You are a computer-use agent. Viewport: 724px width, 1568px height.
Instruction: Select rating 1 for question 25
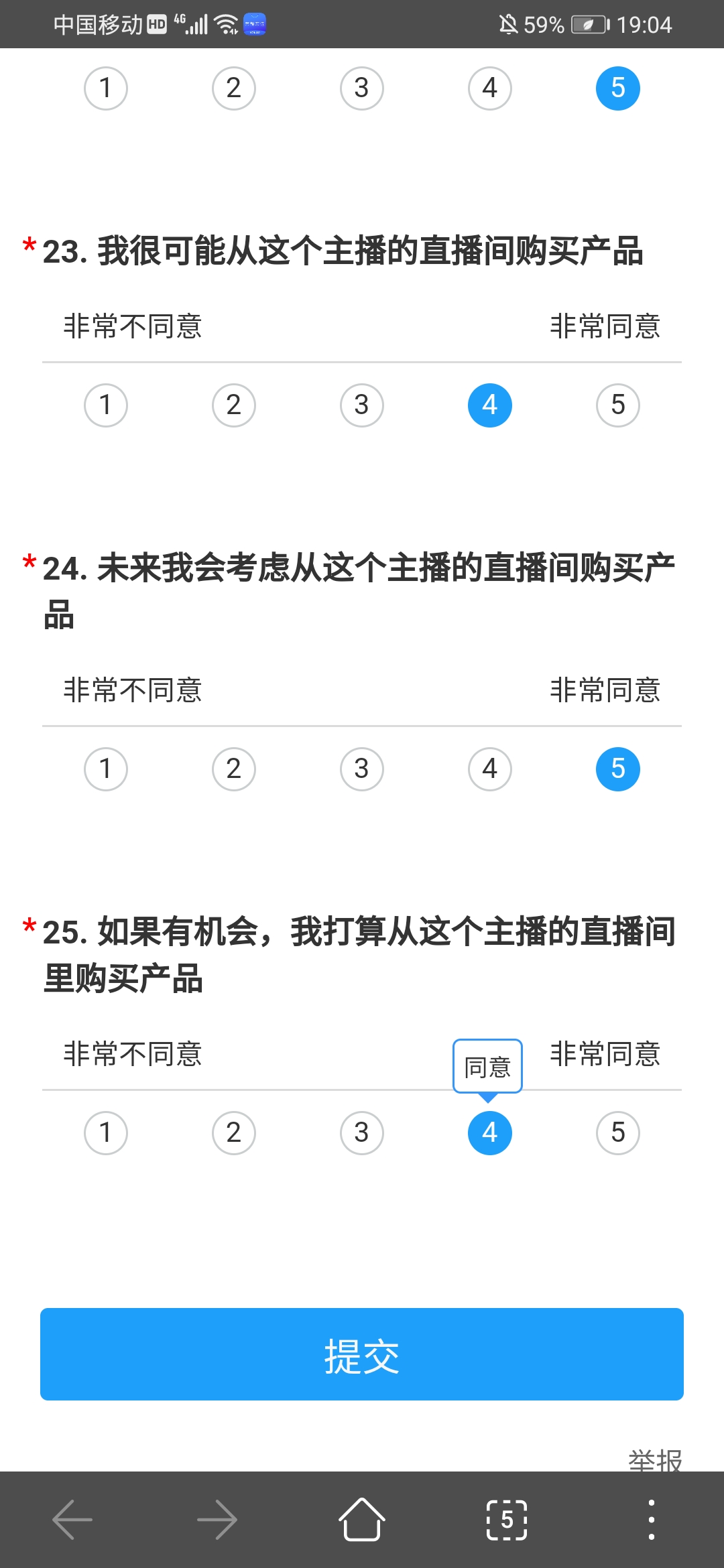coord(105,1133)
